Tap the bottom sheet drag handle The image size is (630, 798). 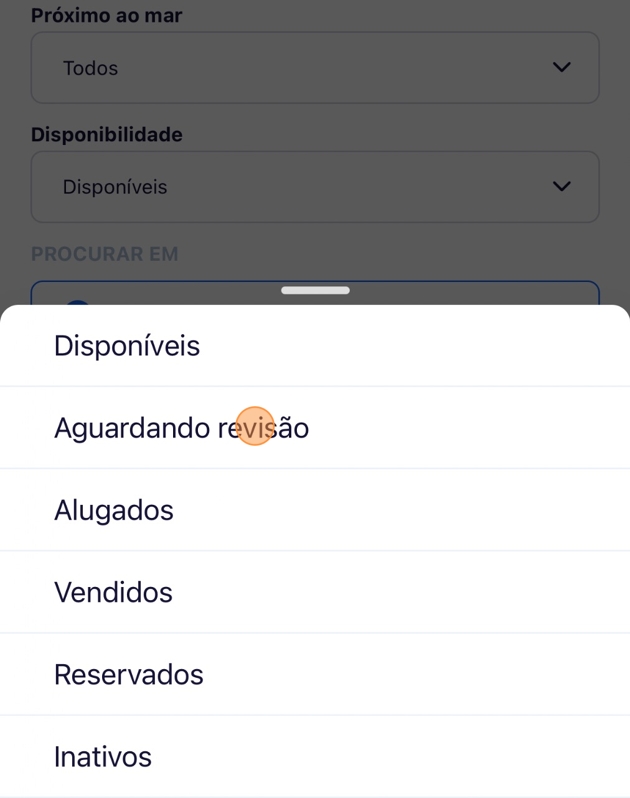[315, 291]
